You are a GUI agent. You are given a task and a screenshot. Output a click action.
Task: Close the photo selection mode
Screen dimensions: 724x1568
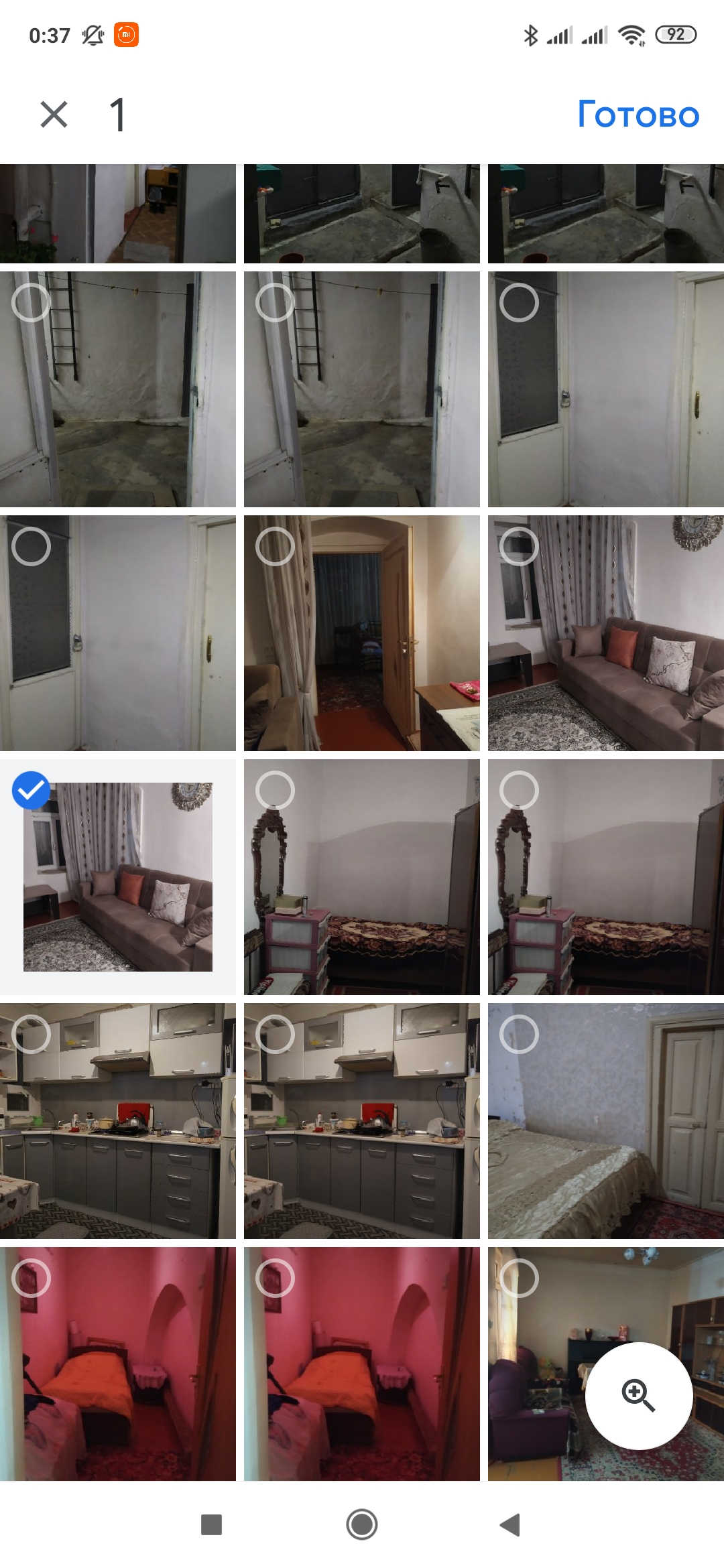[x=54, y=114]
